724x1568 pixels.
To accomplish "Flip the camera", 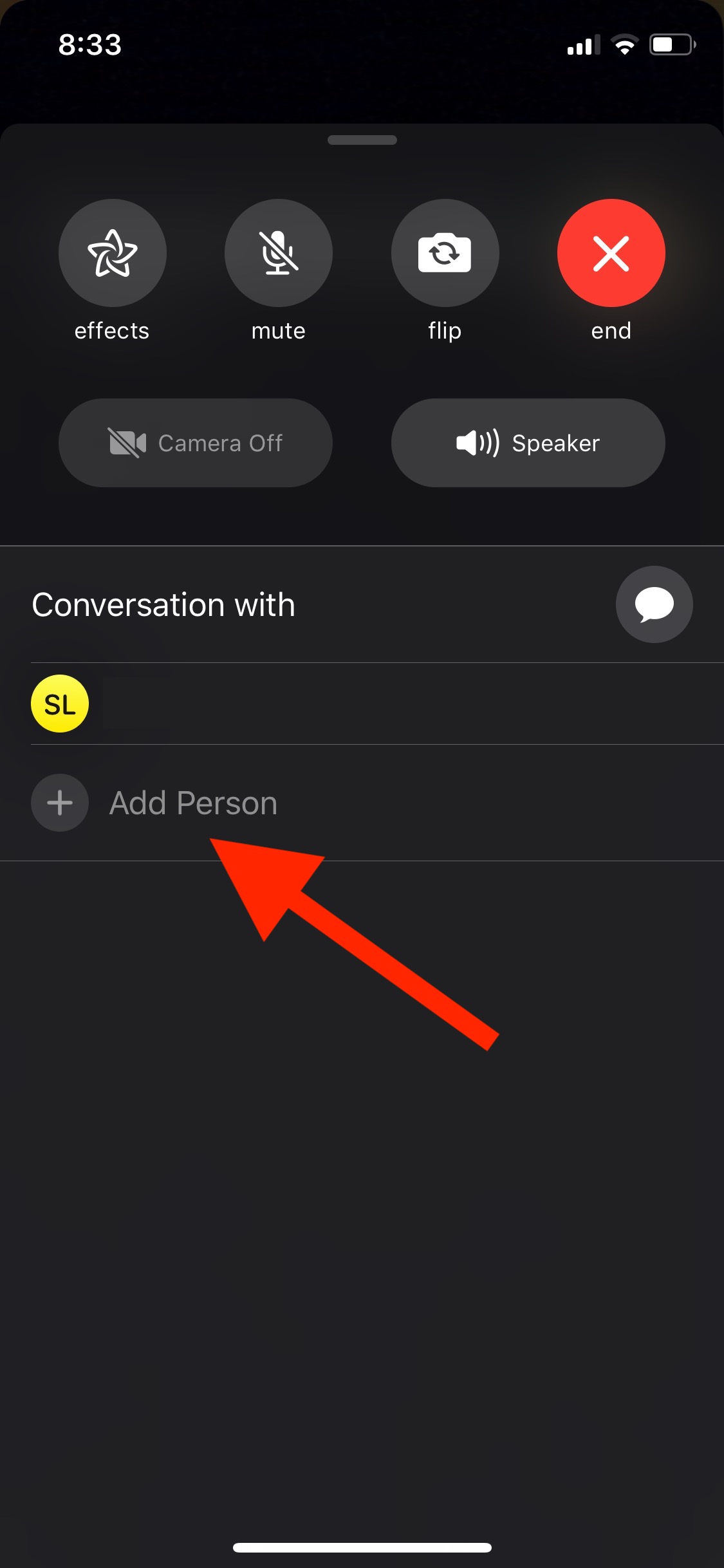I will [445, 253].
